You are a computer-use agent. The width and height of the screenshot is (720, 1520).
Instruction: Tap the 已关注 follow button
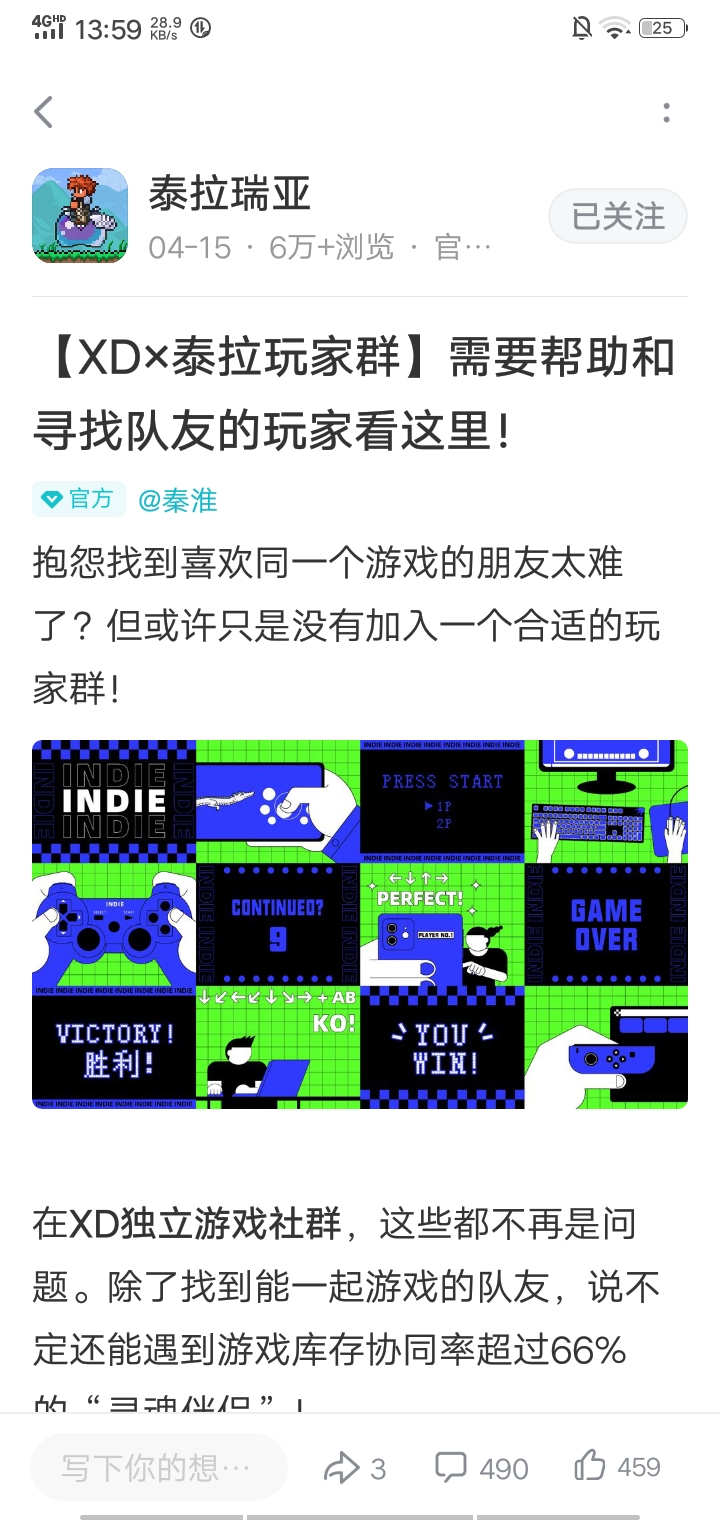click(x=617, y=216)
